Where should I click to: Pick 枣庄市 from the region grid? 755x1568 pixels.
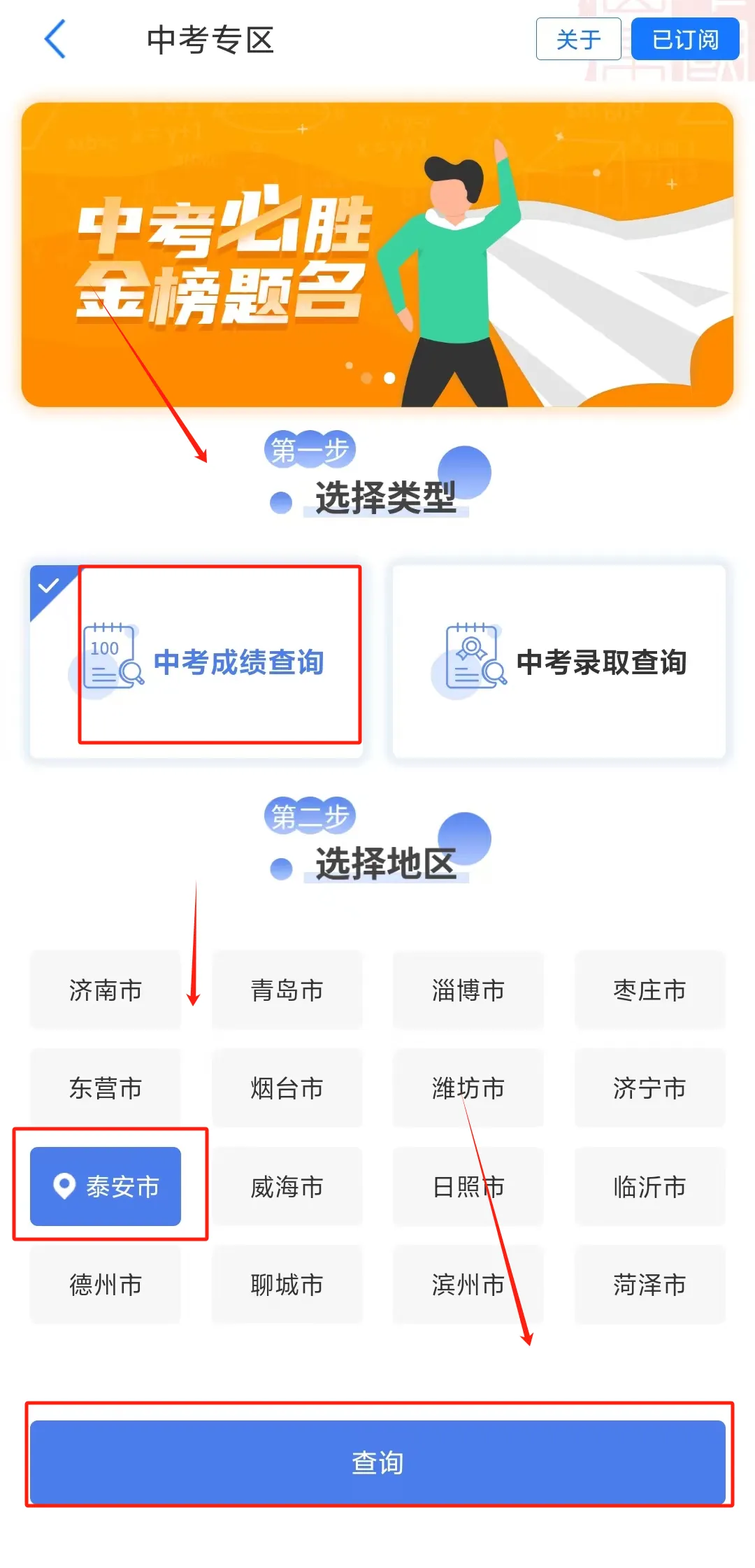650,990
